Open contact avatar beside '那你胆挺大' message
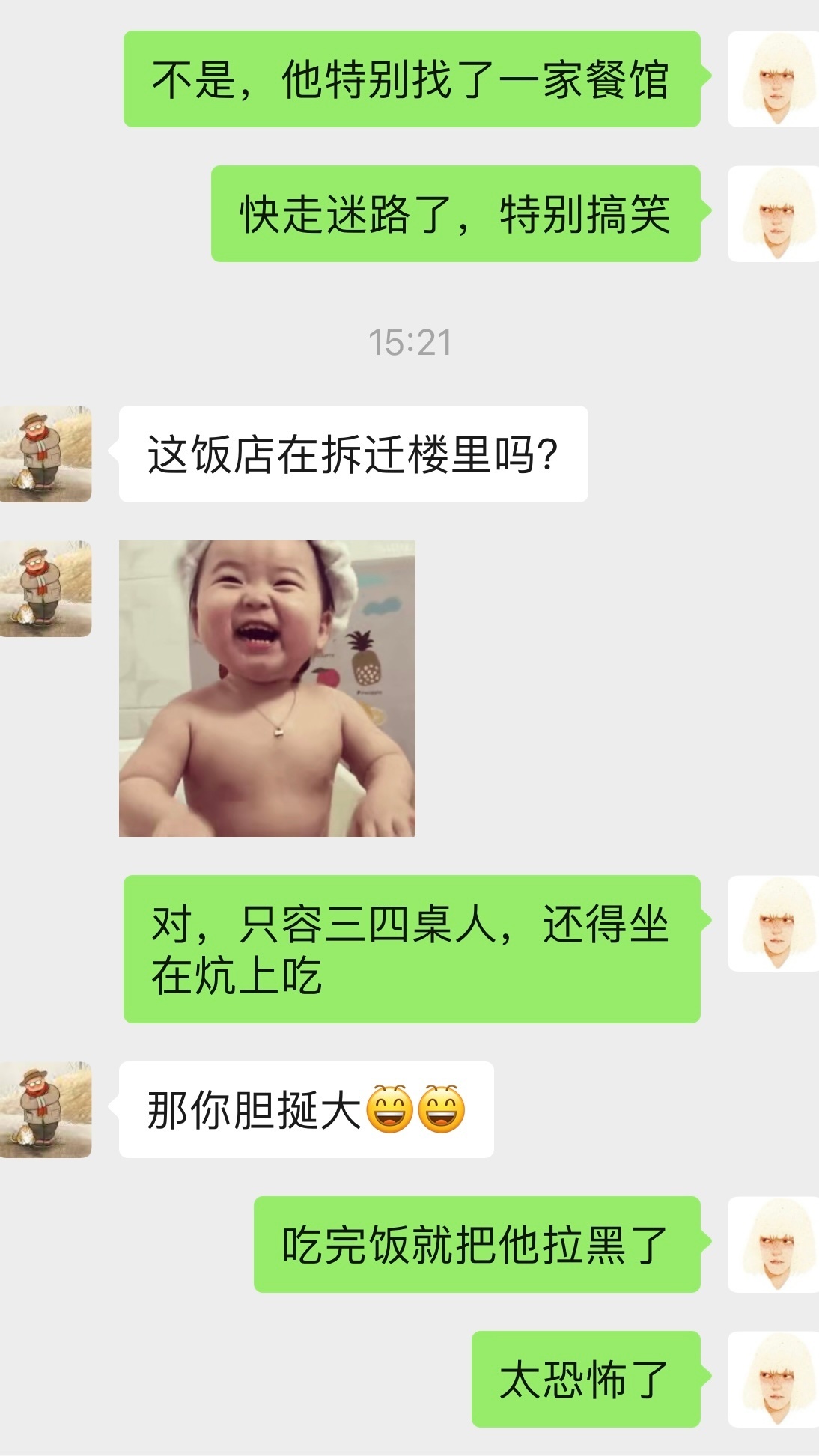The width and height of the screenshot is (819, 1456). [46, 1109]
